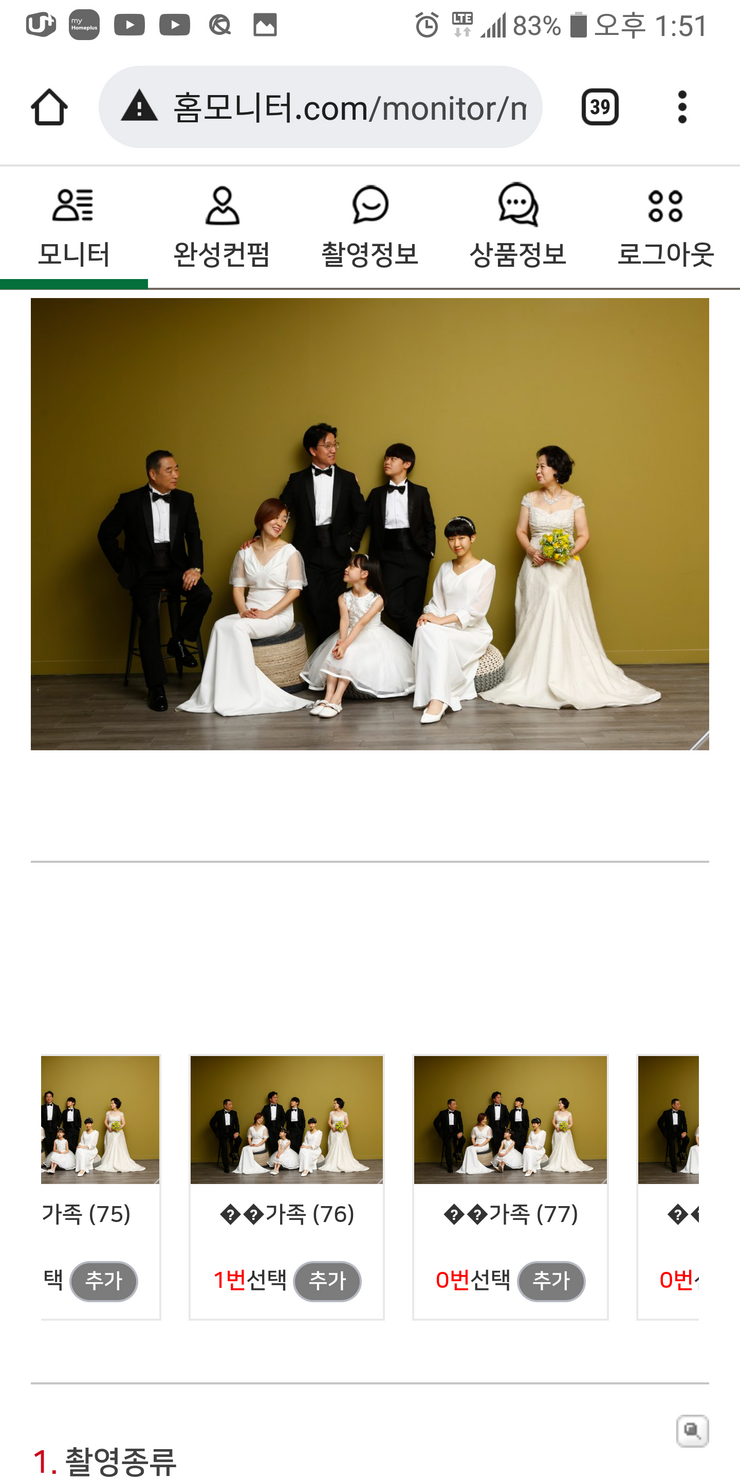Switch to the 모니터 tab
Viewport: 740px width, 1480px height.
point(73,228)
